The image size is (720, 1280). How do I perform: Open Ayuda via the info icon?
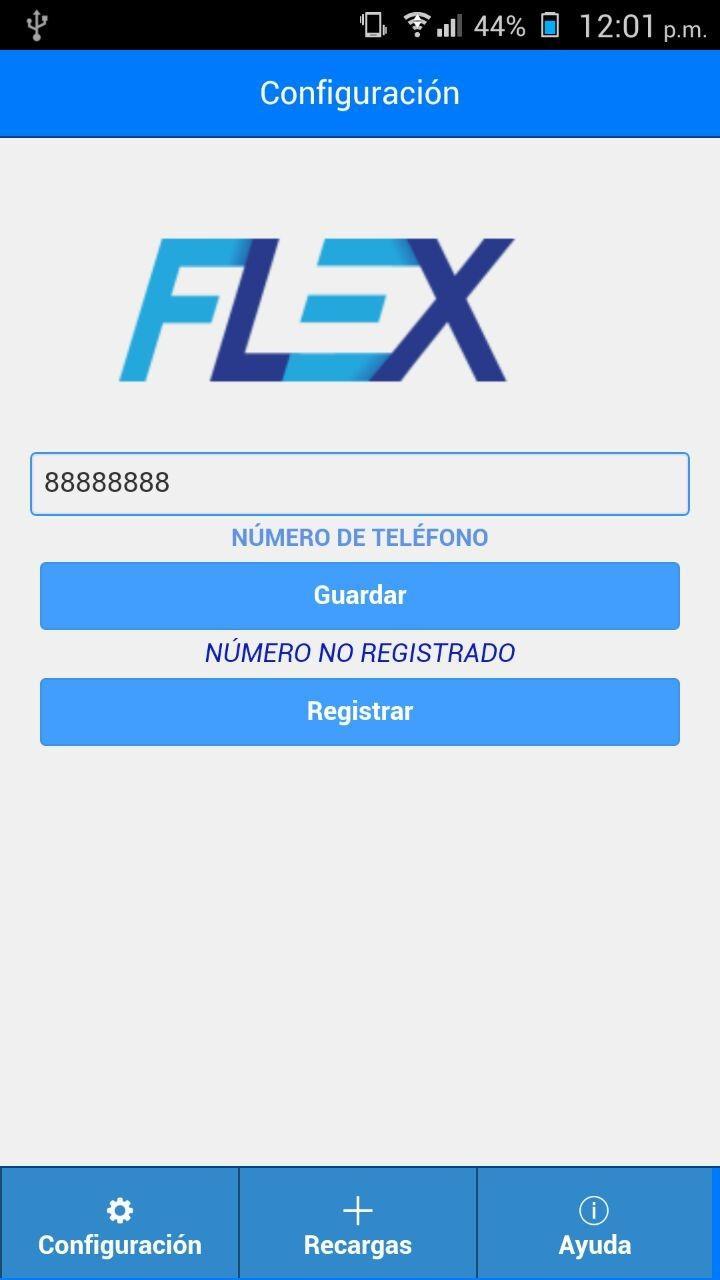594,1209
